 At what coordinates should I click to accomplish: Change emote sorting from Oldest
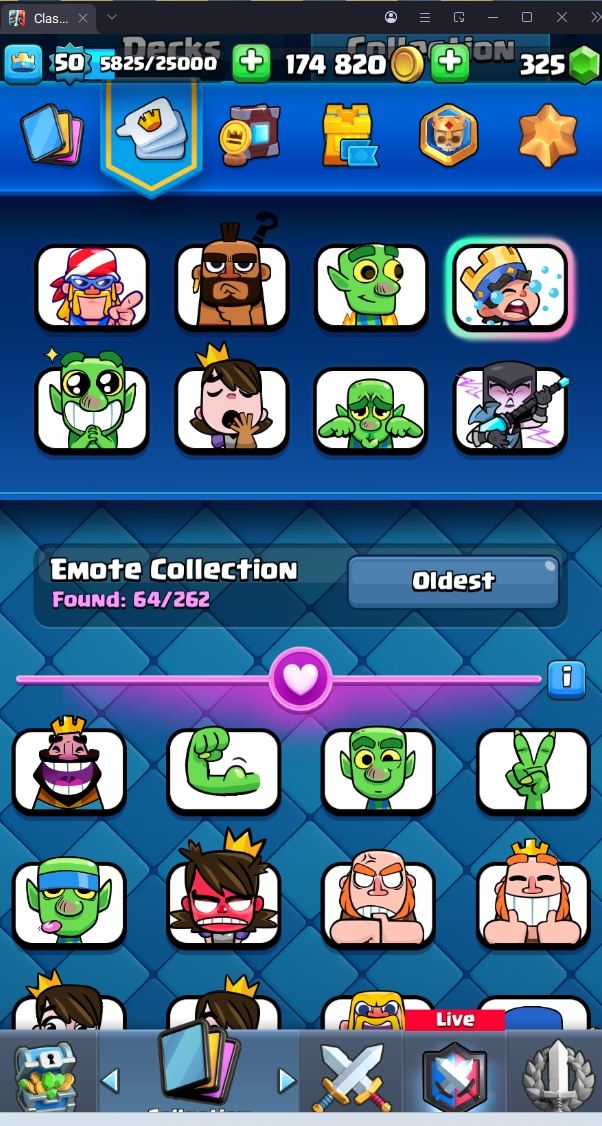click(453, 582)
